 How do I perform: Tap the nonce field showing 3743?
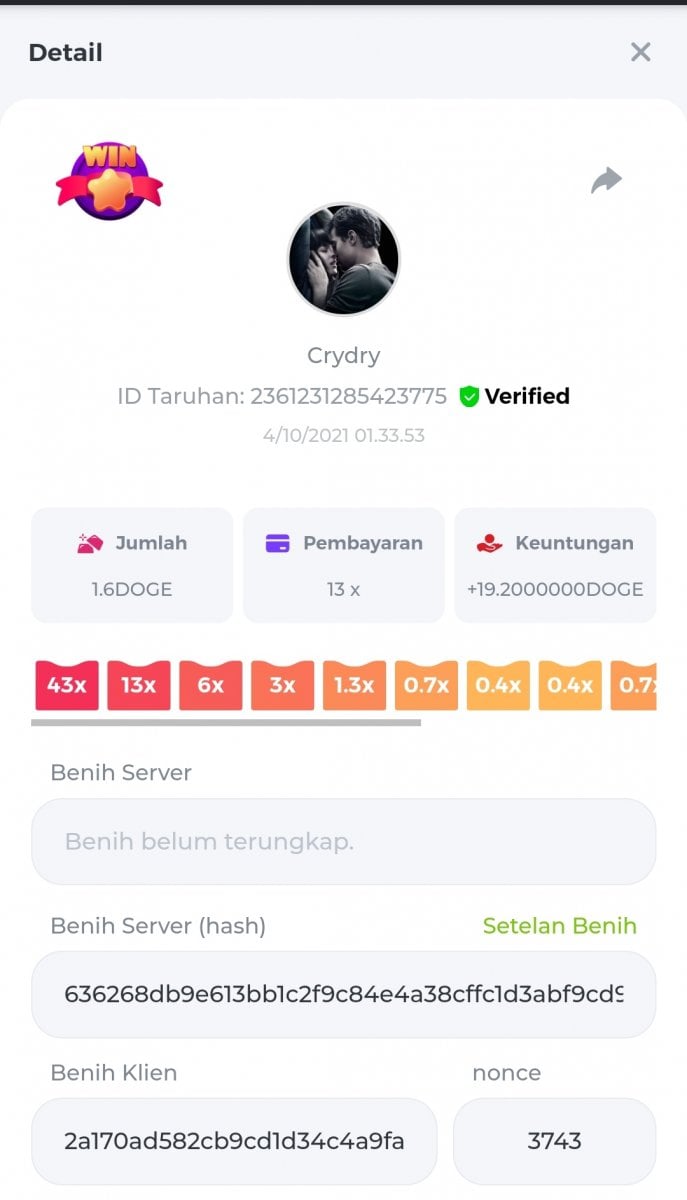coord(554,1141)
